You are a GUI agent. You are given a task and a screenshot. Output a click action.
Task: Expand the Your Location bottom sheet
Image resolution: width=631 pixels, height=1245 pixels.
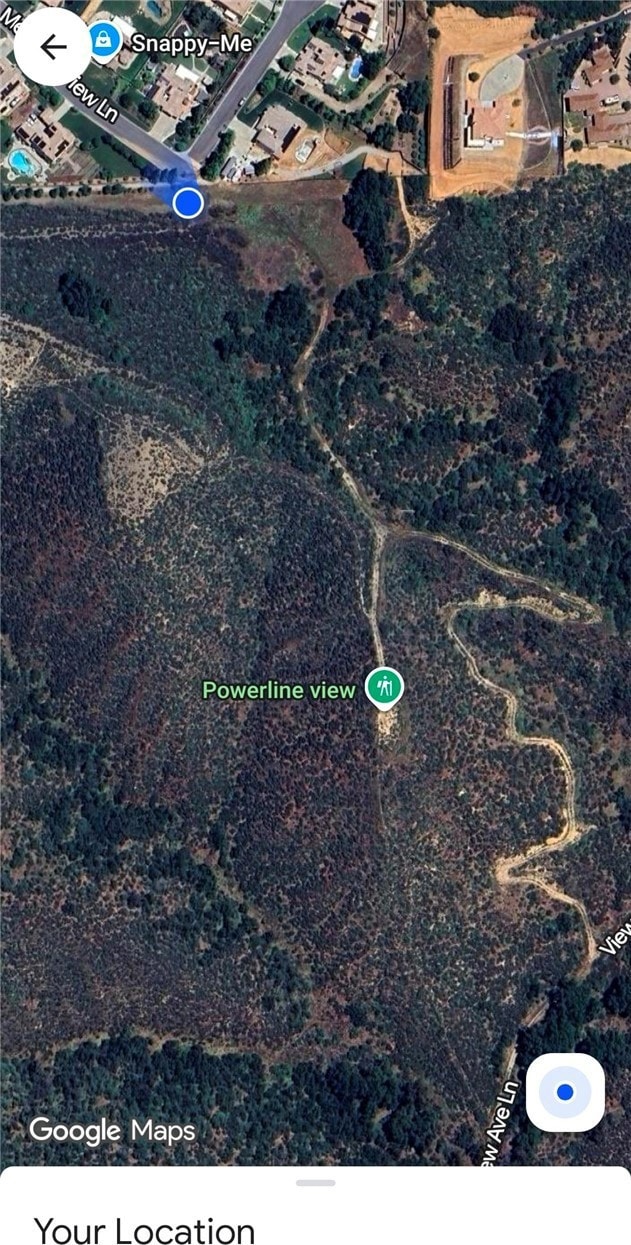tap(315, 1183)
